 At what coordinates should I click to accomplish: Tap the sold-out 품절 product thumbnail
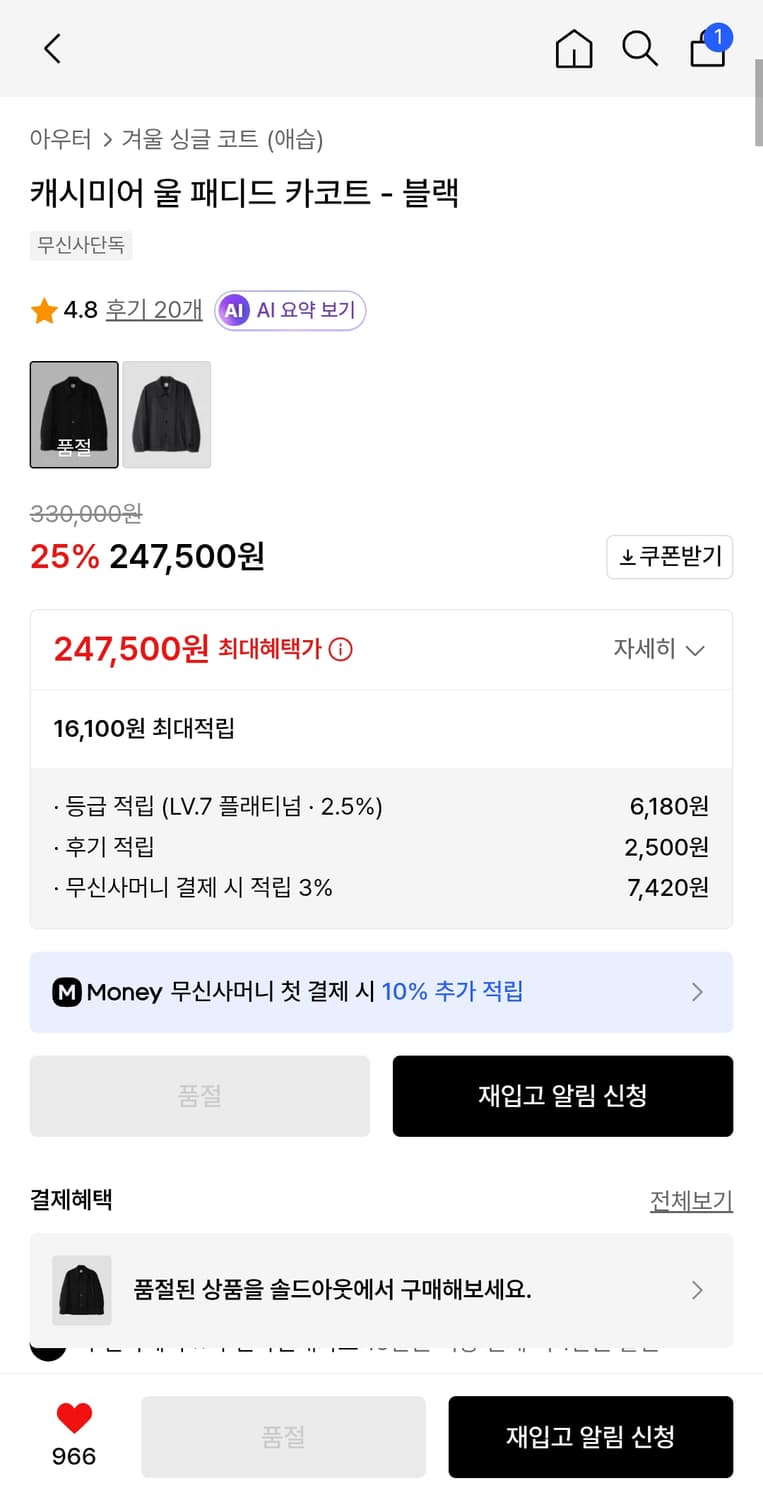pos(74,415)
